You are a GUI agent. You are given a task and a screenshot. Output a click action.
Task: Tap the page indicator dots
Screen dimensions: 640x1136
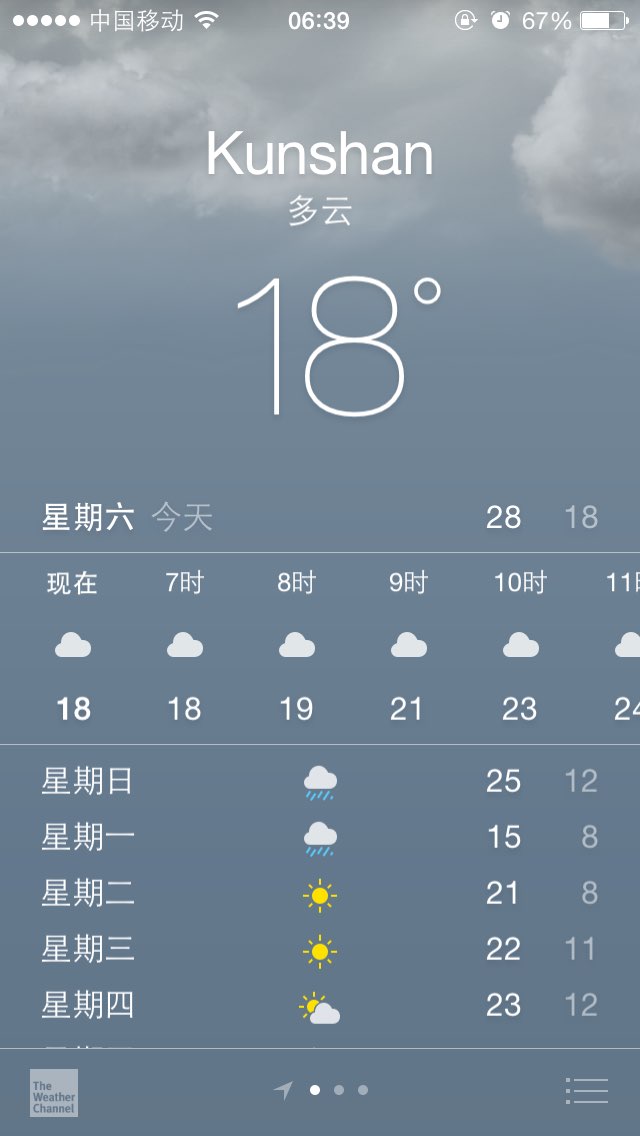(x=338, y=1090)
